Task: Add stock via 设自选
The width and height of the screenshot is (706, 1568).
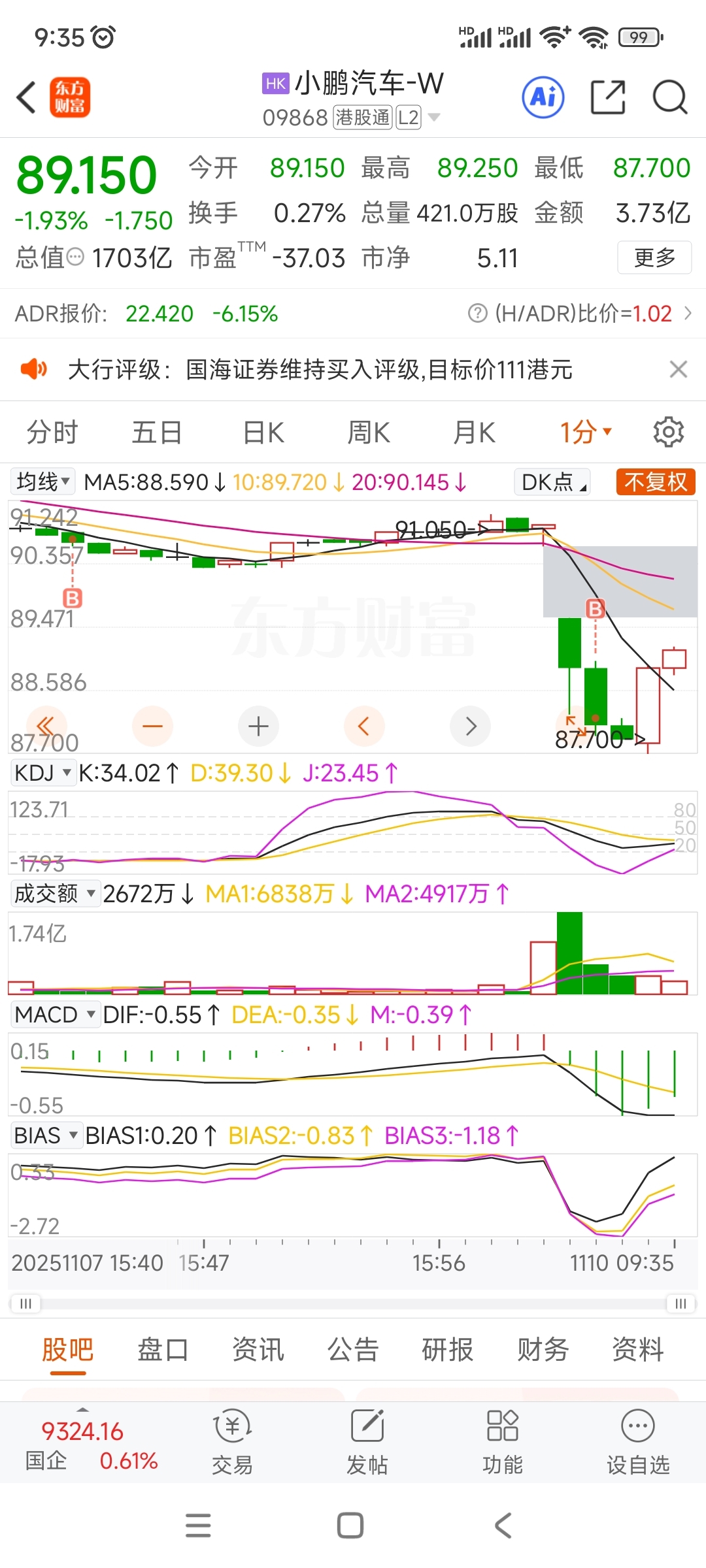Action: tap(637, 1444)
